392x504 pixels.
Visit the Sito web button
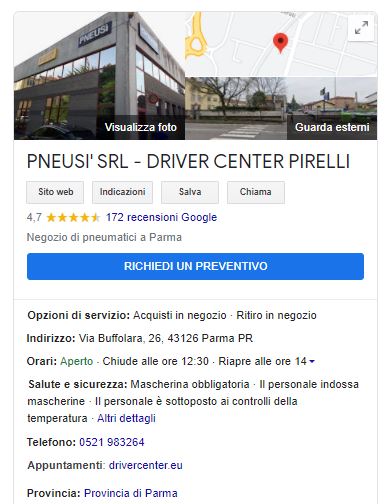coord(55,192)
